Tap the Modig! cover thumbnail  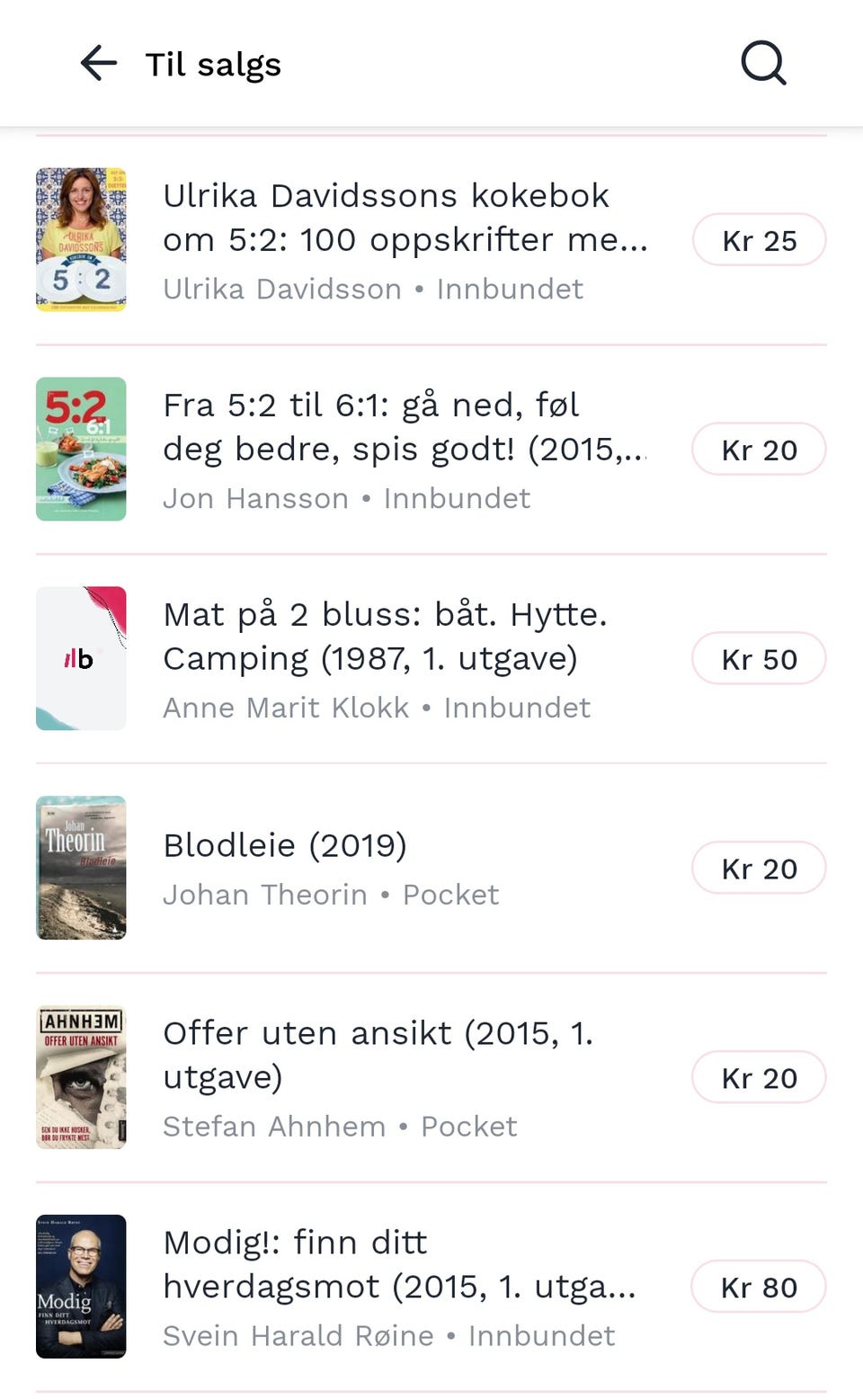coord(81,1287)
